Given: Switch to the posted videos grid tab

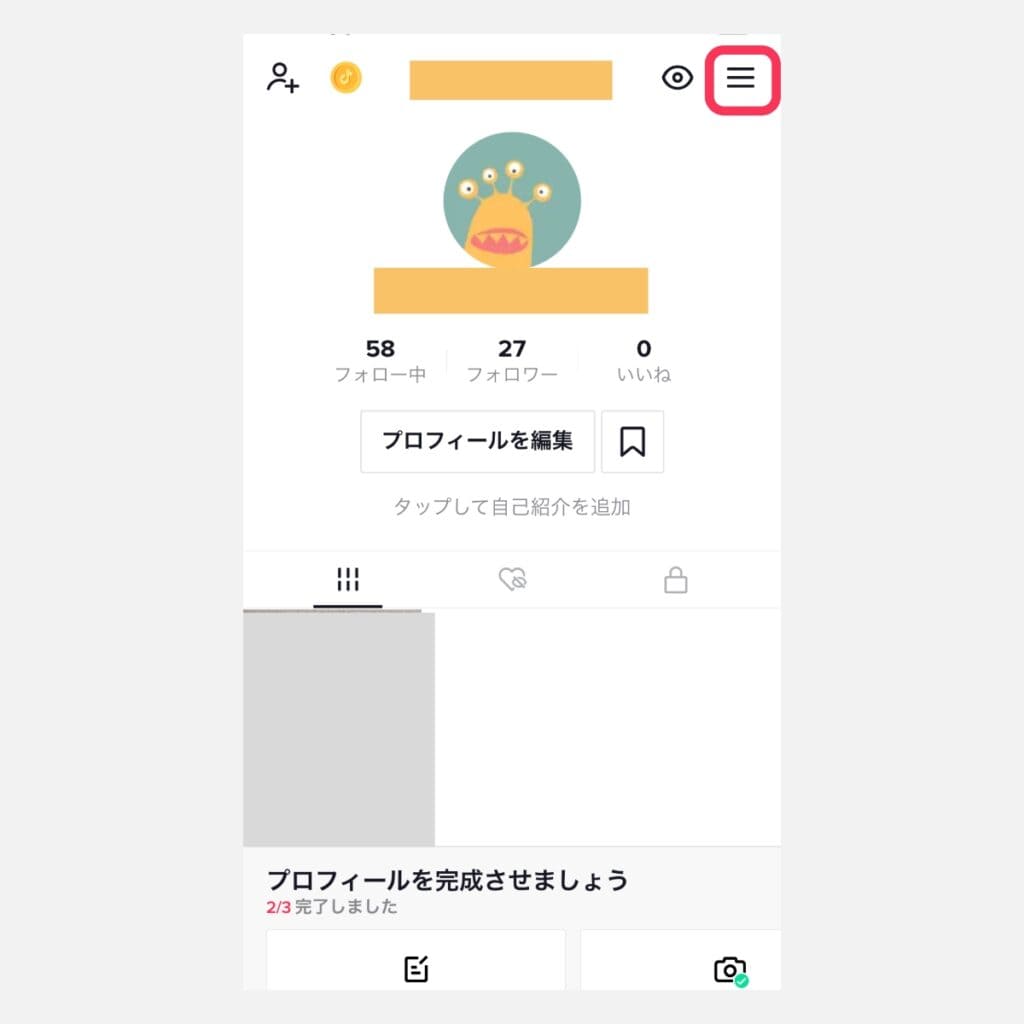Looking at the screenshot, I should click(x=347, y=580).
